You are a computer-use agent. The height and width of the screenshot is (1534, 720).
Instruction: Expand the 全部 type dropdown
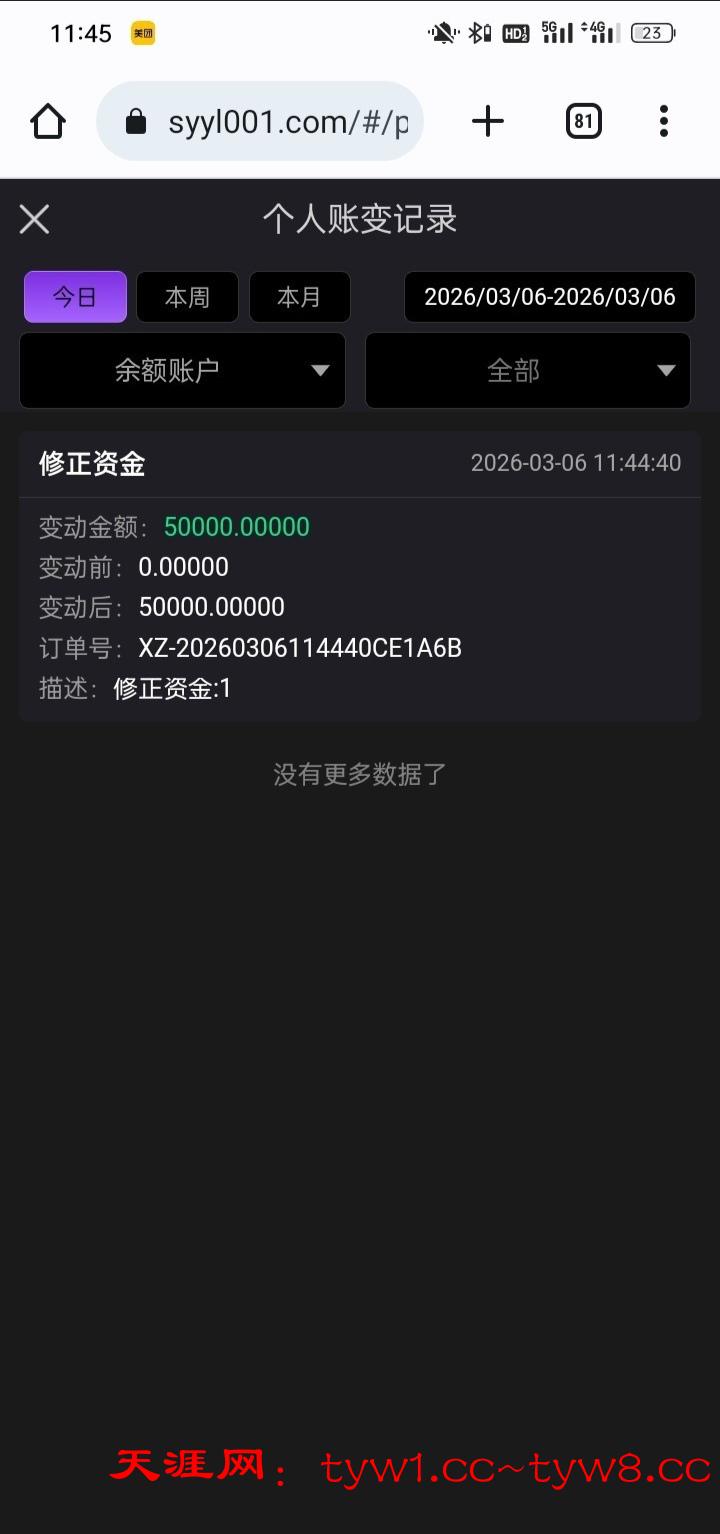click(x=527, y=371)
